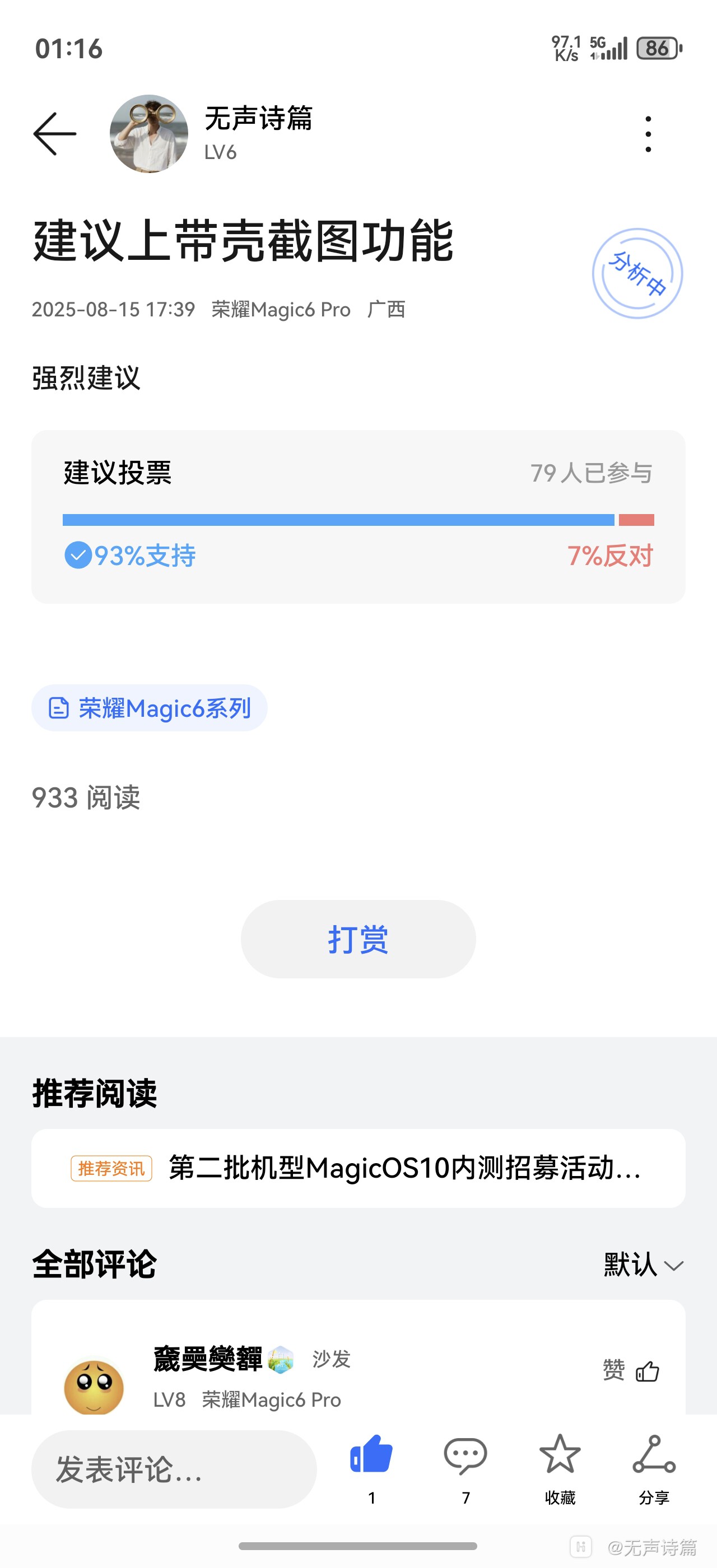Open recommended article 第二批机型MagicOS10内测招募活动
The width and height of the screenshot is (717, 1568).
(x=358, y=1168)
